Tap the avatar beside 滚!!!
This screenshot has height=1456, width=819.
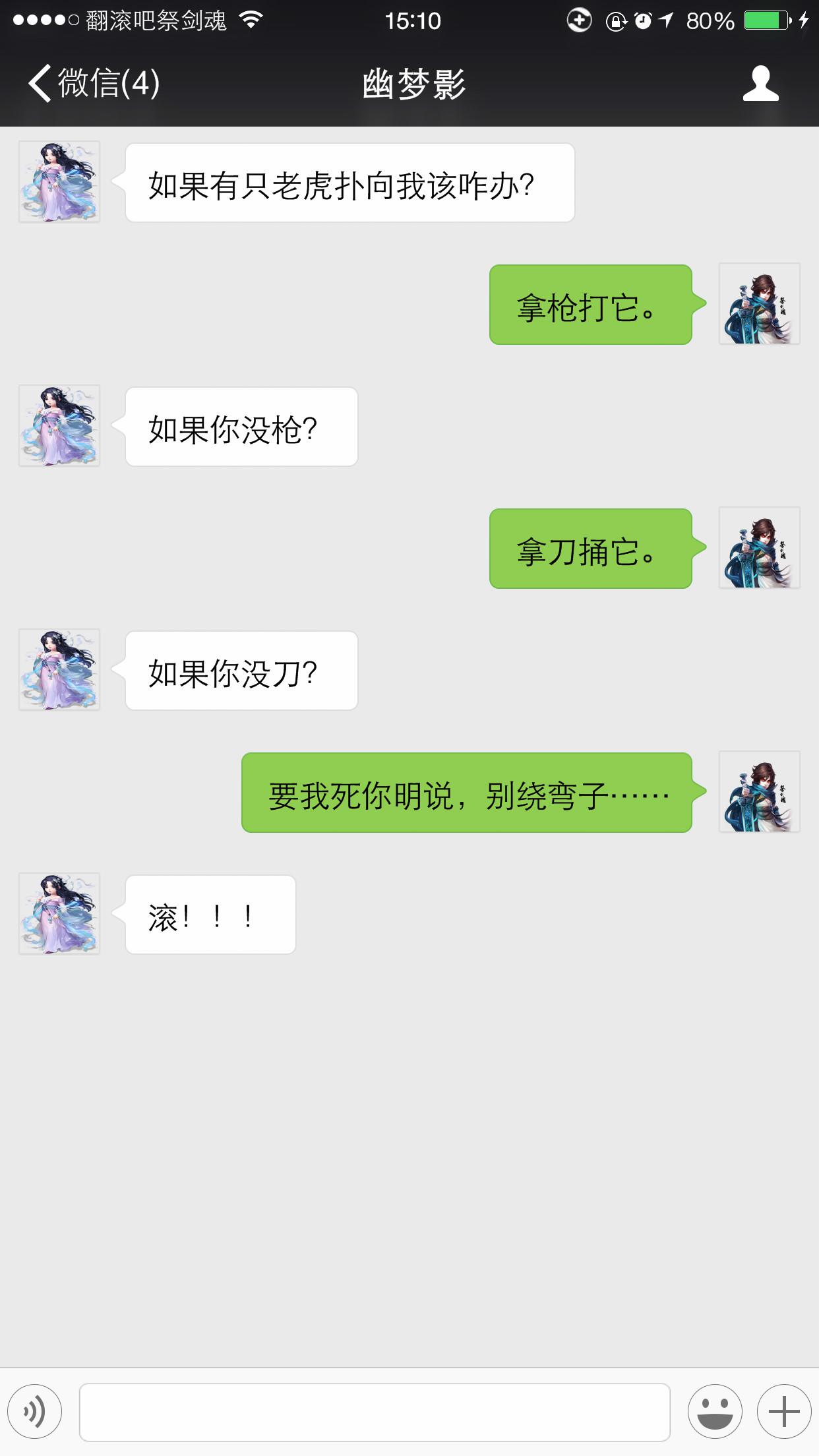(59, 913)
